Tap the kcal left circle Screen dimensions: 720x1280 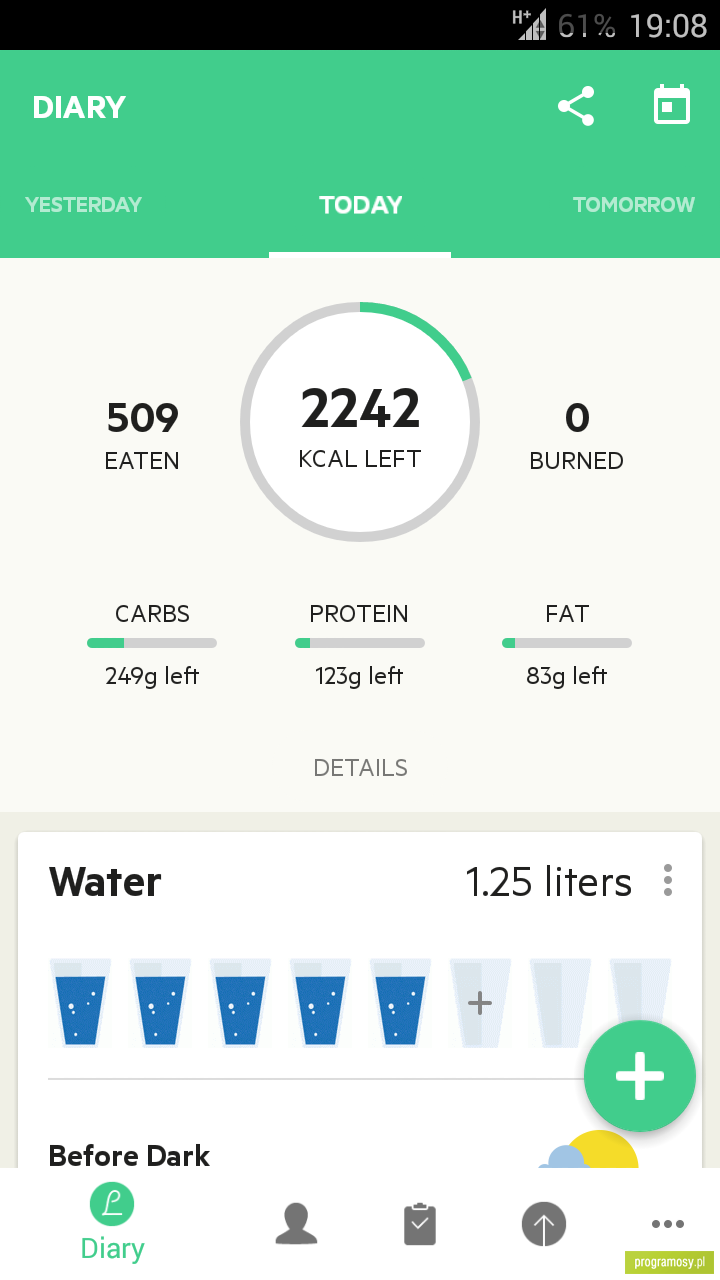360,422
